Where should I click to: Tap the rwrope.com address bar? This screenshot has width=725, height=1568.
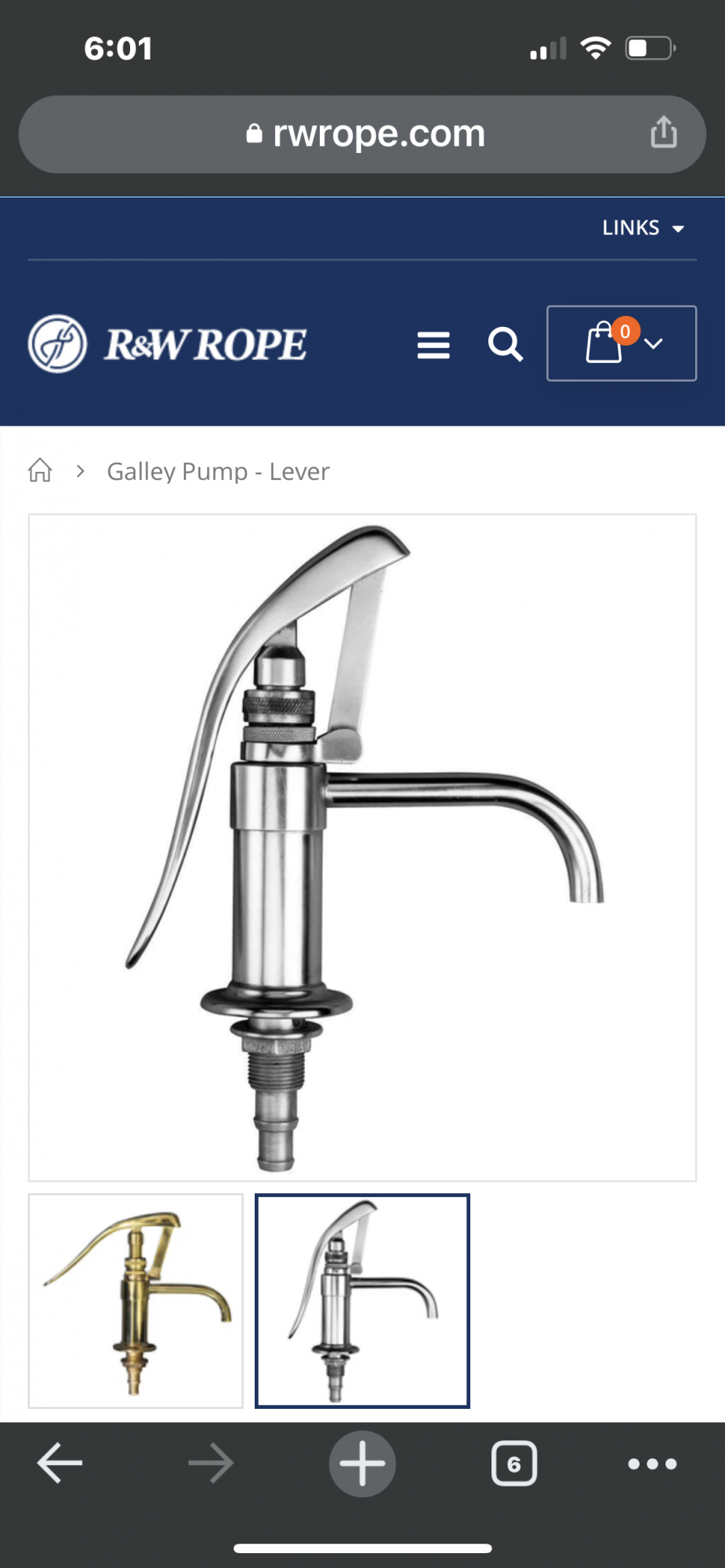pyautogui.click(x=362, y=134)
